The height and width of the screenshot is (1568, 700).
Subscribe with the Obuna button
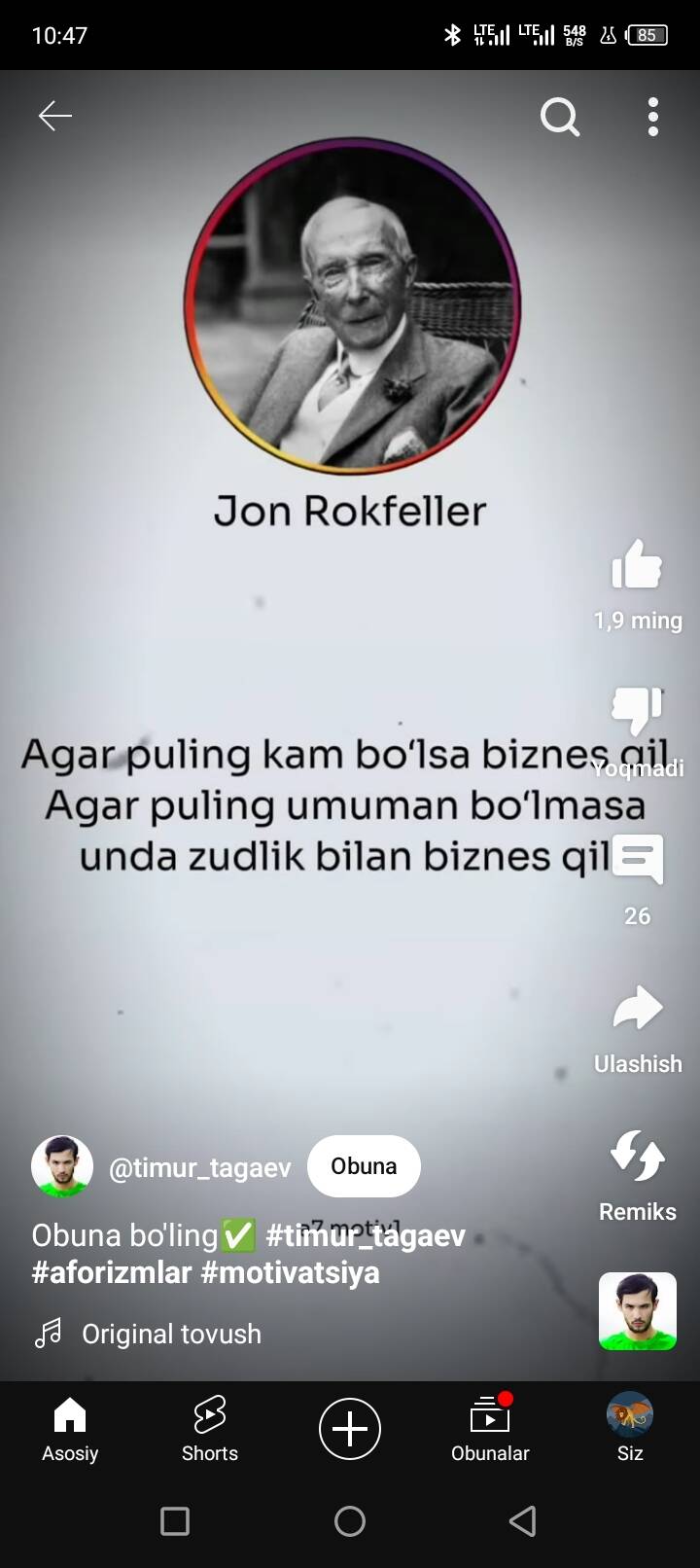[x=364, y=1165]
